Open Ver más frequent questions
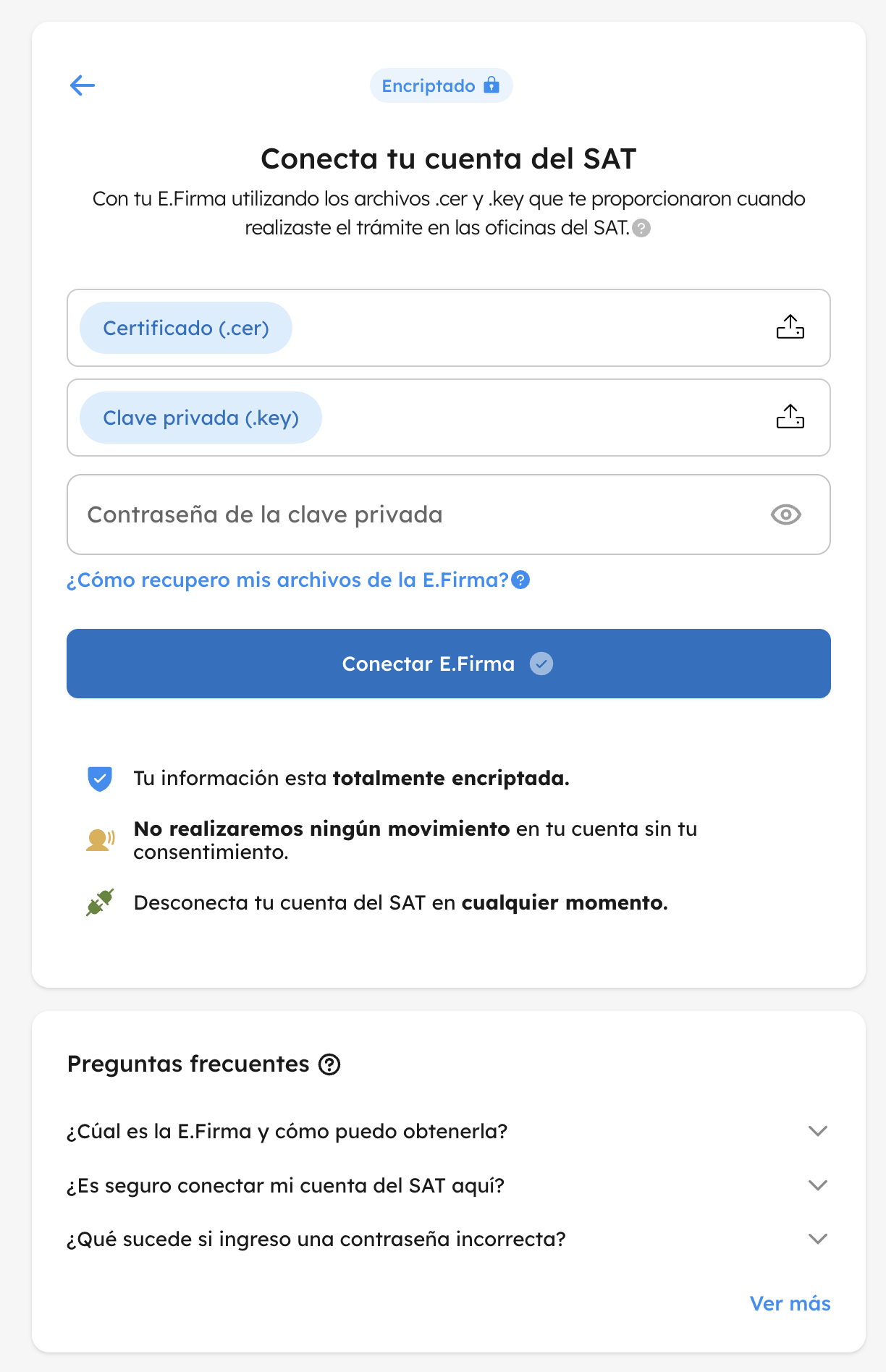This screenshot has width=886, height=1372. (x=790, y=1303)
